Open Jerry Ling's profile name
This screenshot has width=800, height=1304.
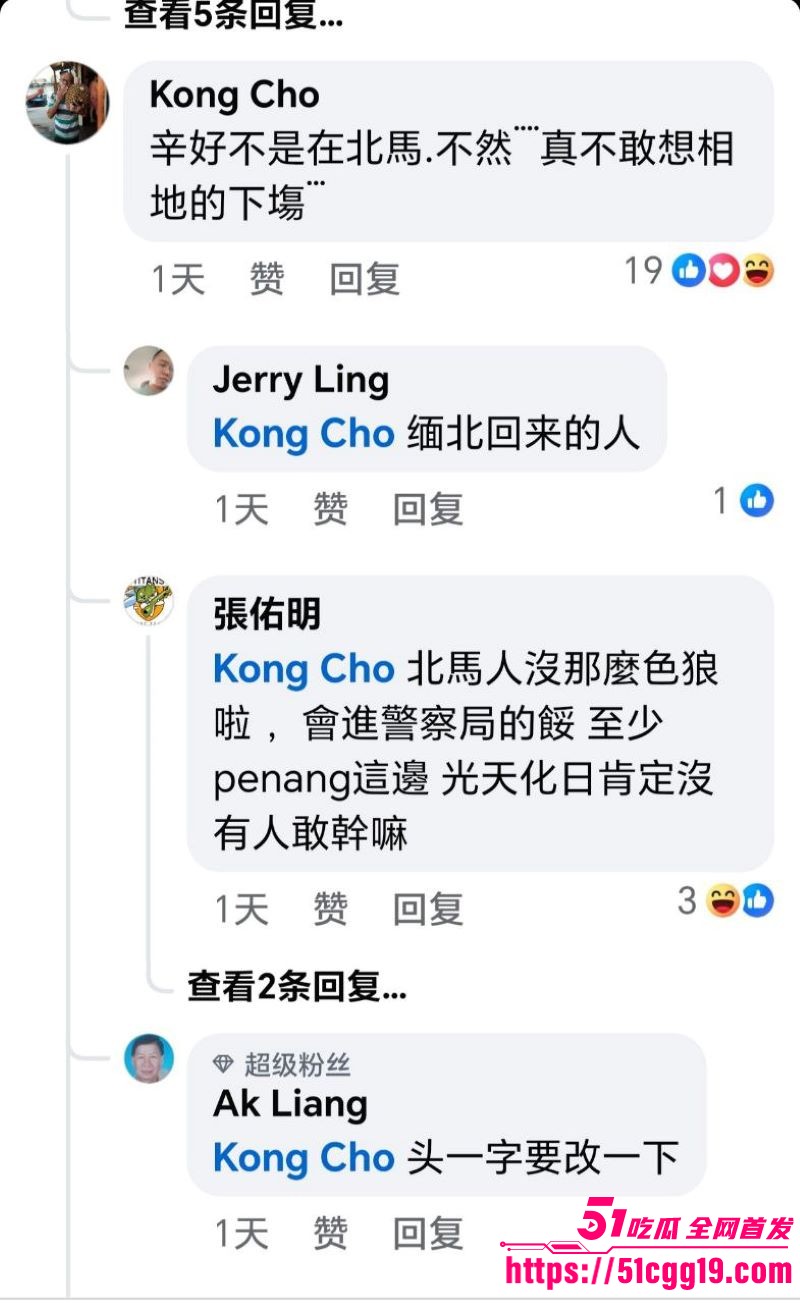pyautogui.click(x=301, y=380)
